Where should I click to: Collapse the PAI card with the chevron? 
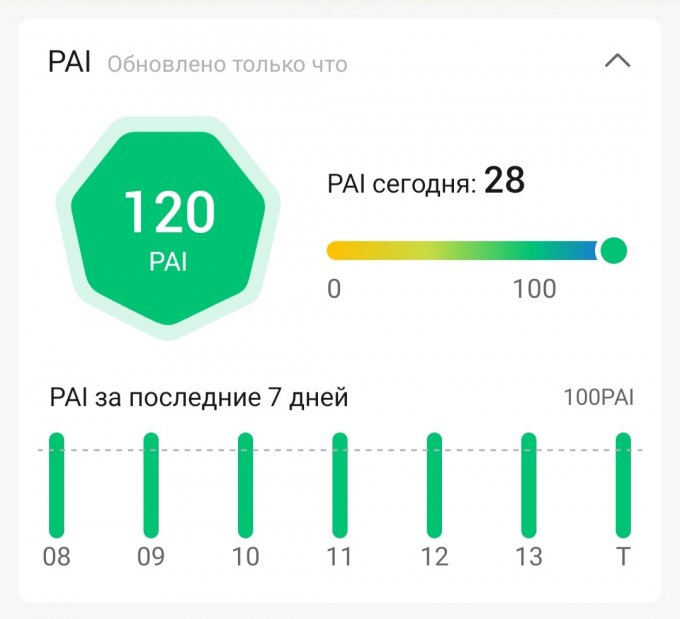coord(618,61)
